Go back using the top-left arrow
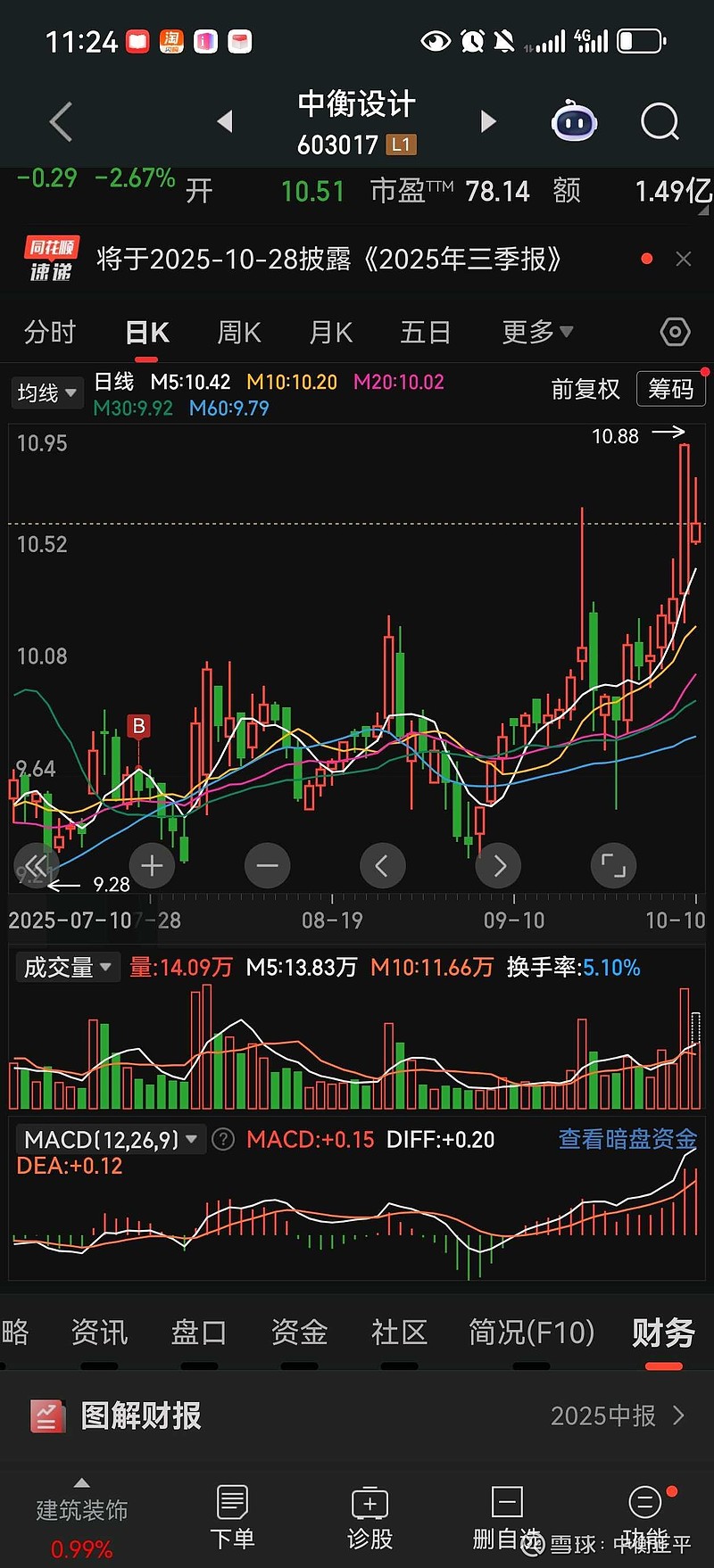Image resolution: width=714 pixels, height=1568 pixels. (61, 122)
